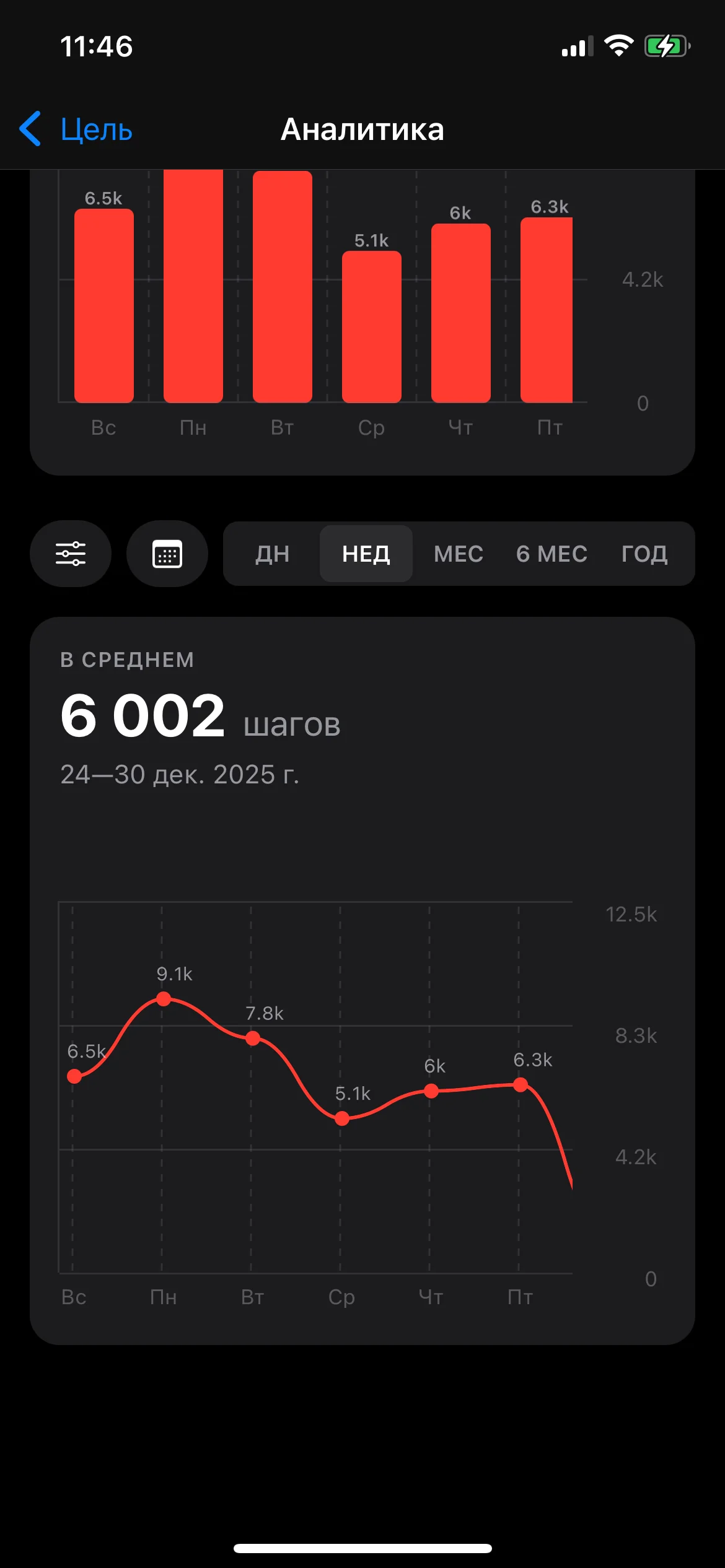
Task: Open the calendar date picker
Action: tap(167, 554)
